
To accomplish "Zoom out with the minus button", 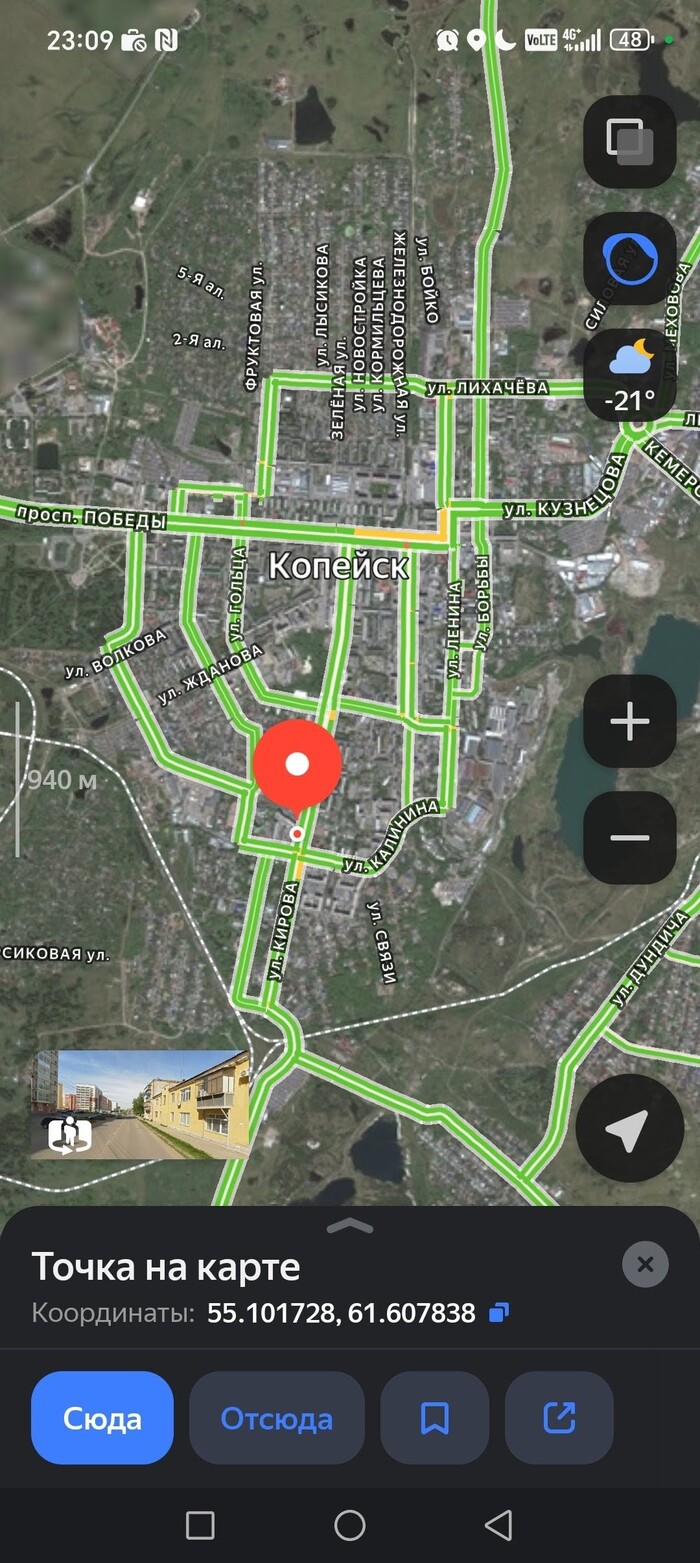I will [630, 838].
